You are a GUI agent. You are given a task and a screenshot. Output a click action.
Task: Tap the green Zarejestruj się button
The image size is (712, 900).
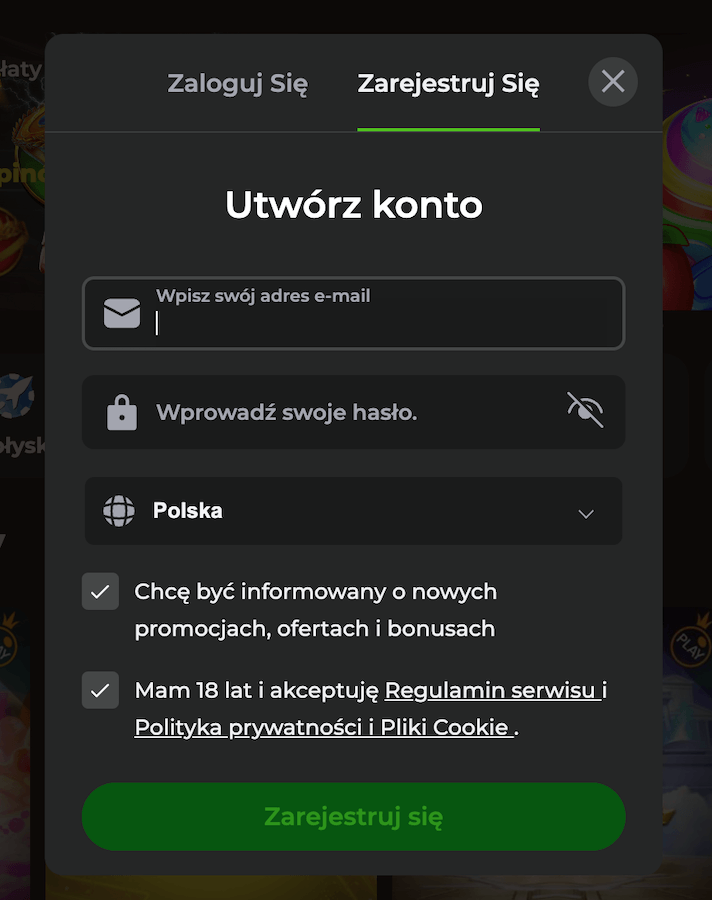tap(354, 817)
